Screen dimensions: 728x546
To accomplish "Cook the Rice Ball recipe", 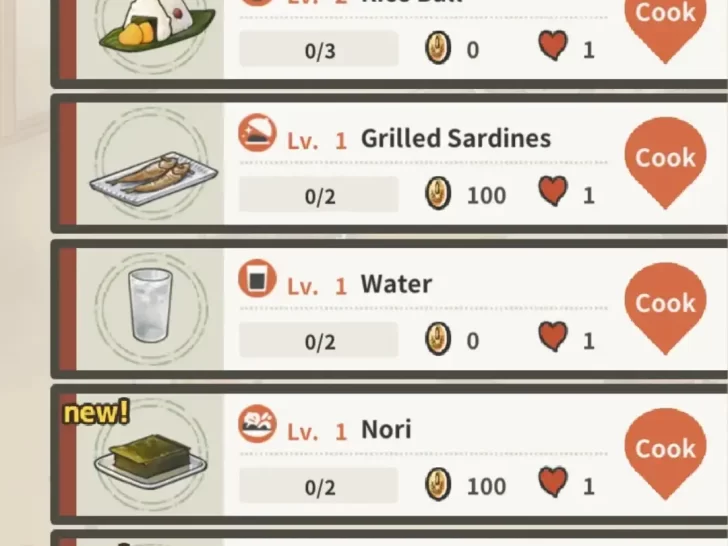I will pos(665,20).
